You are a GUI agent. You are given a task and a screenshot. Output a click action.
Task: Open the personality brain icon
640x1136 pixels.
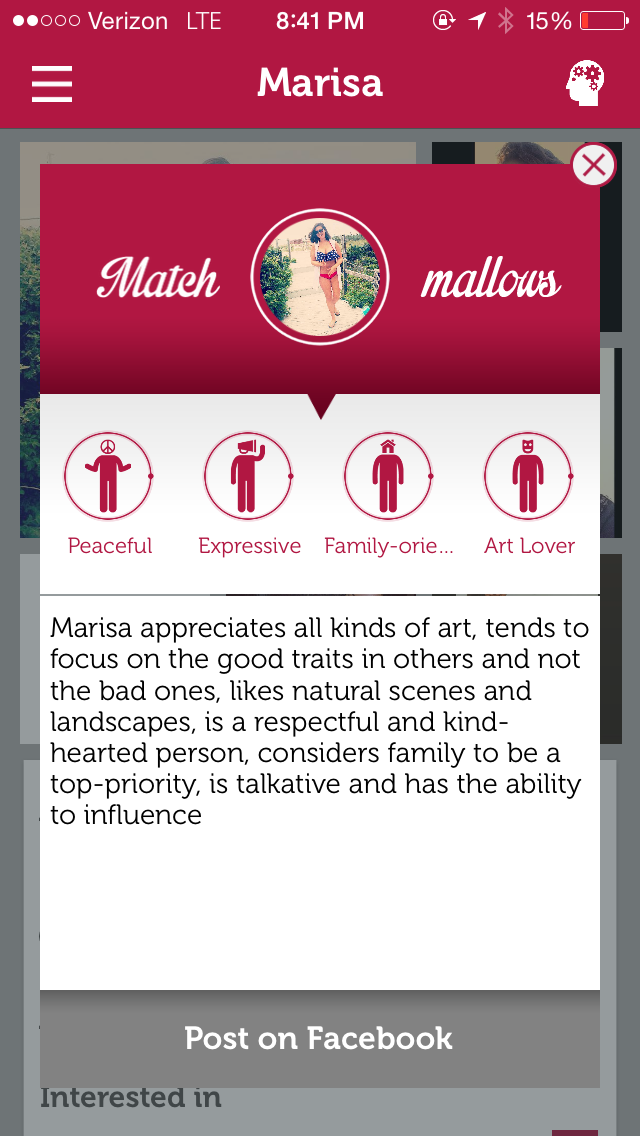click(x=585, y=84)
